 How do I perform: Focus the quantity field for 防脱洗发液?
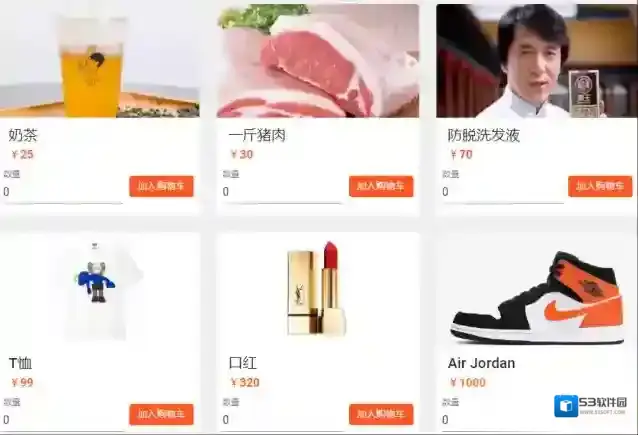pos(502,192)
